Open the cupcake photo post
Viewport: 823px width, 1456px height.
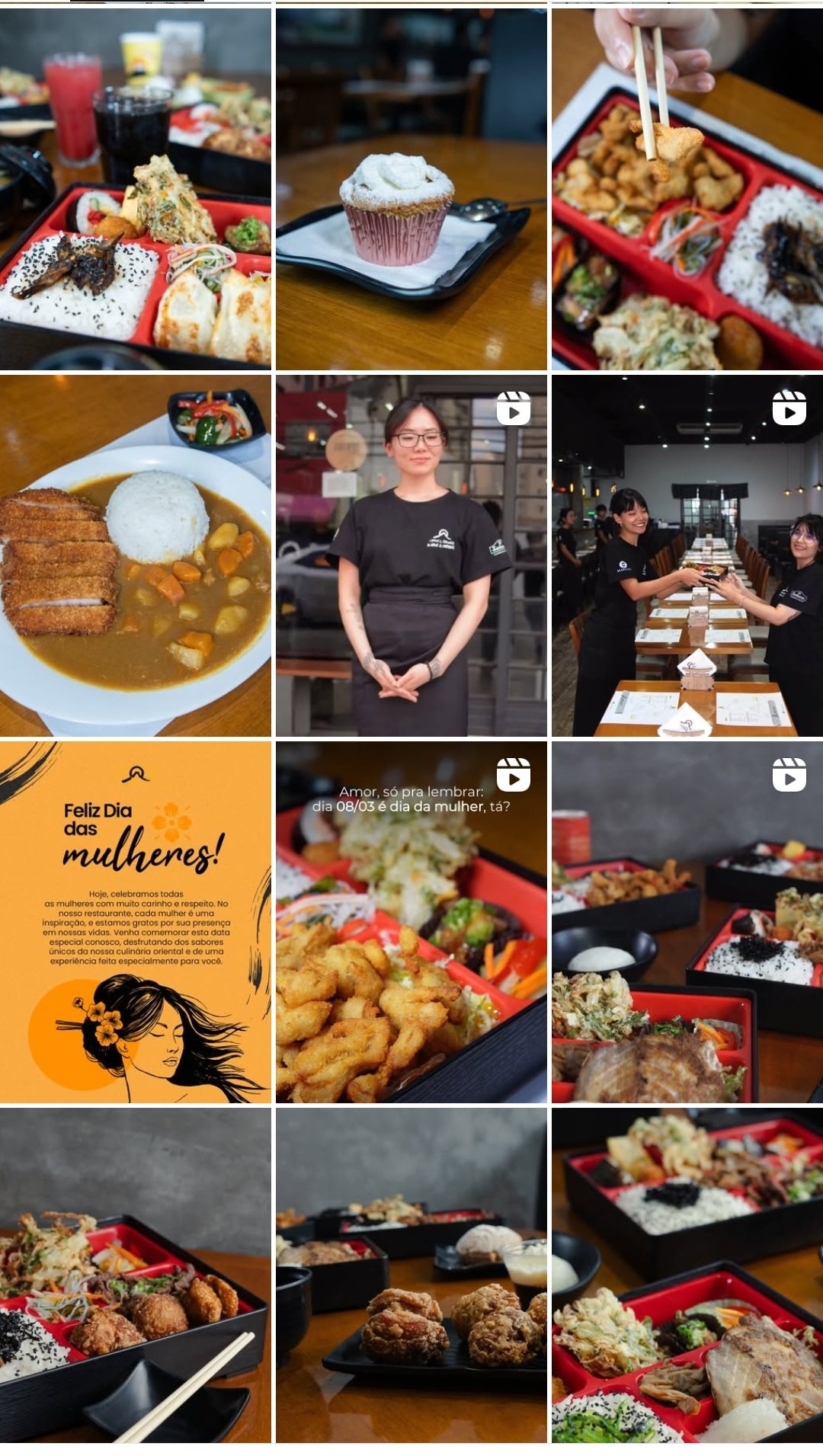[x=411, y=189]
